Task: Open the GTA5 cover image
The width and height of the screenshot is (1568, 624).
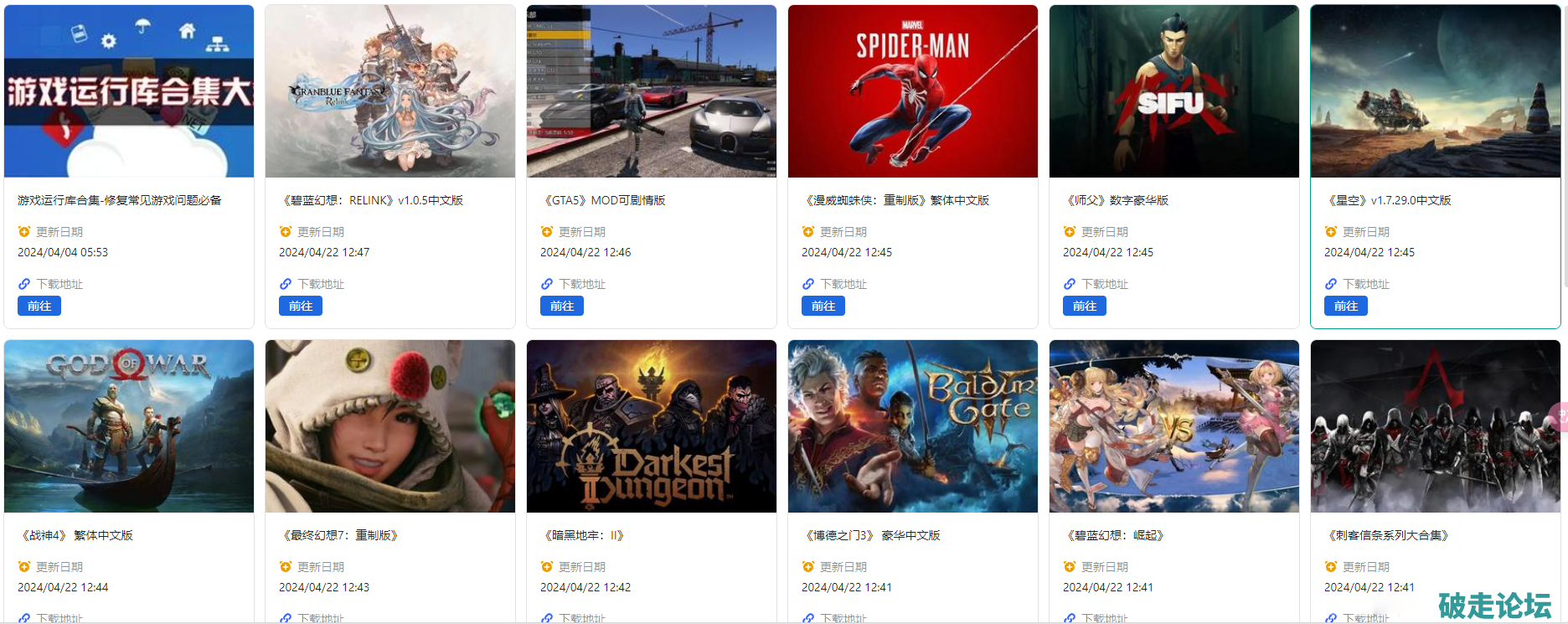Action: click(x=652, y=91)
